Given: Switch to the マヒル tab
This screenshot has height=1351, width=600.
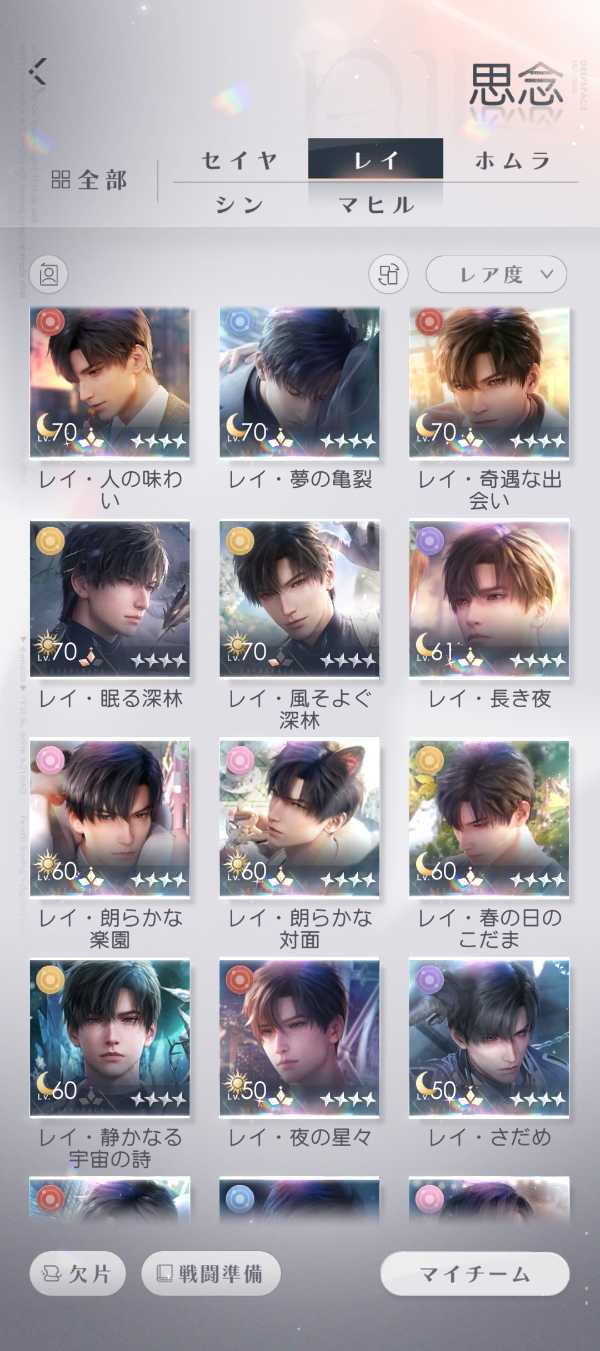Looking at the screenshot, I should (x=375, y=205).
